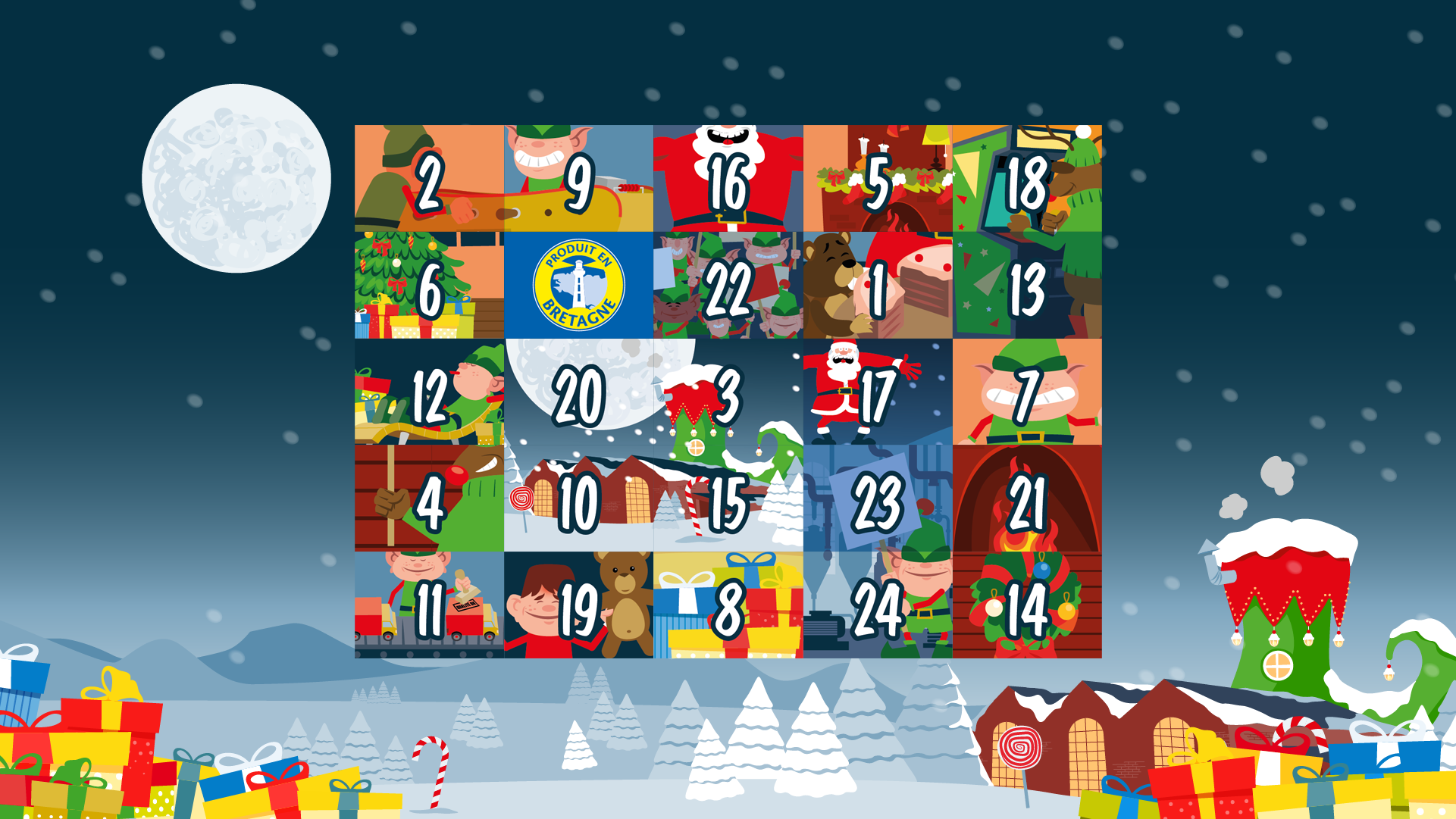Image resolution: width=1456 pixels, height=819 pixels.
Task: Tap door 20 showing the moon
Action: pos(578,392)
